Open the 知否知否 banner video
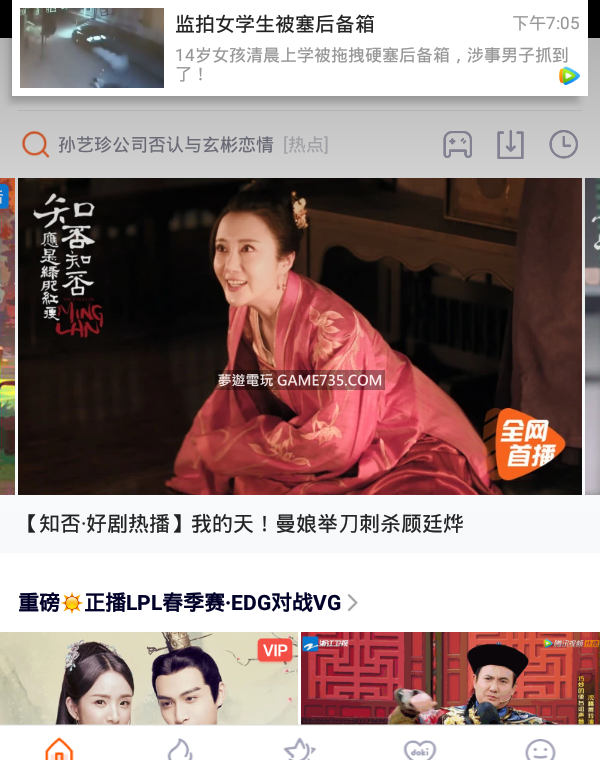The image size is (600, 760). [300, 336]
